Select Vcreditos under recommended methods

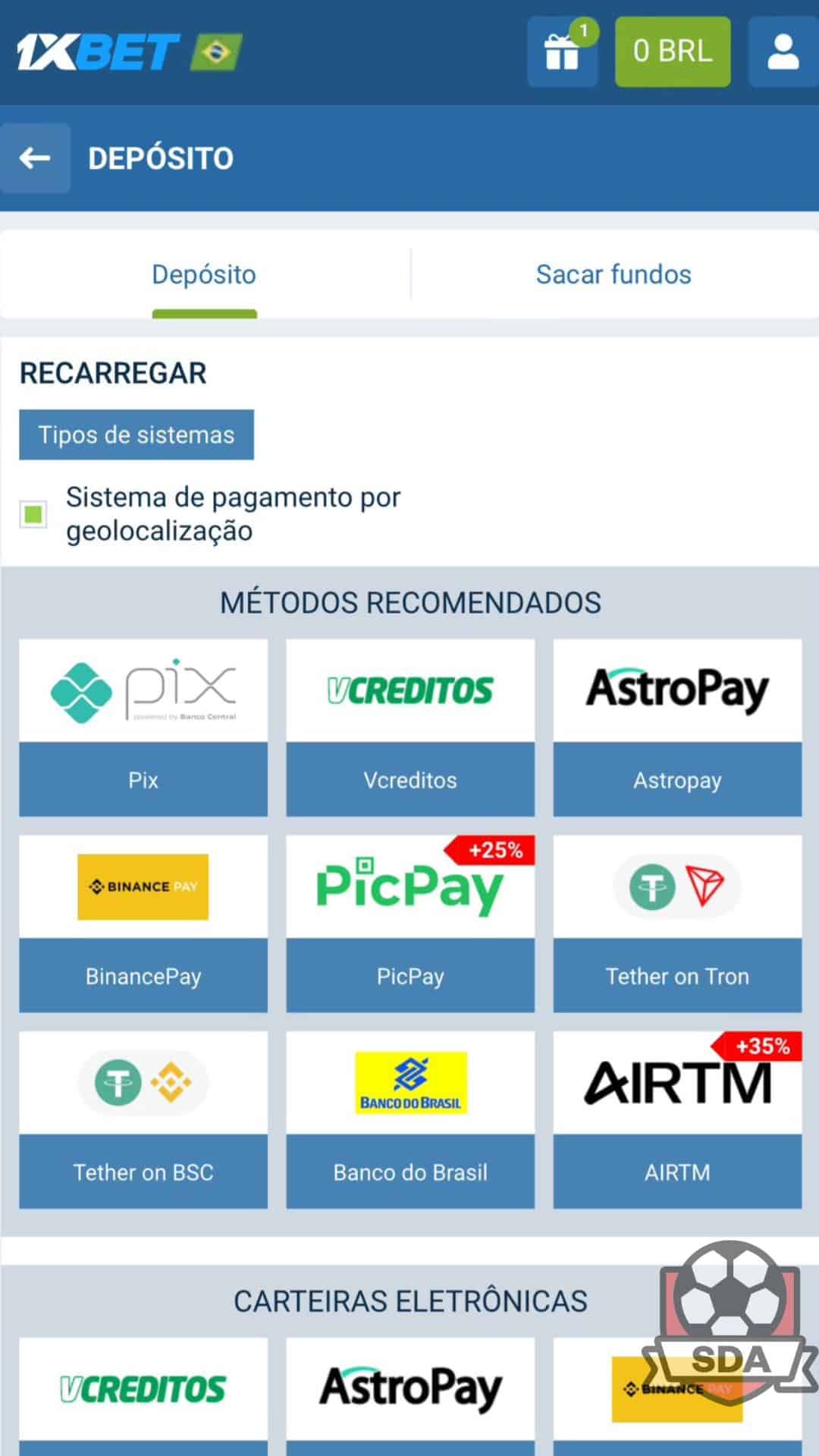click(410, 726)
